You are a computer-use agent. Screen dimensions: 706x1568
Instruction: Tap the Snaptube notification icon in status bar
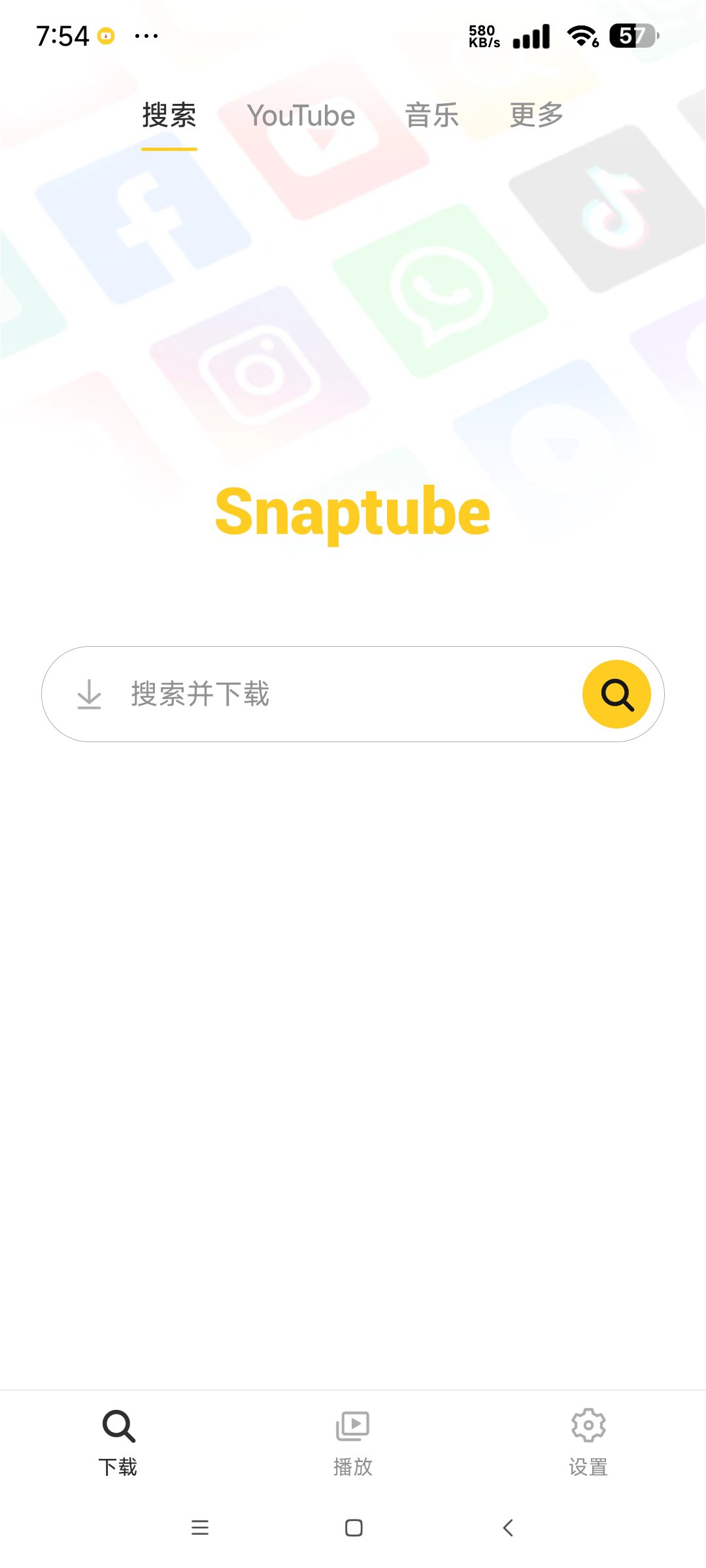[x=105, y=36]
